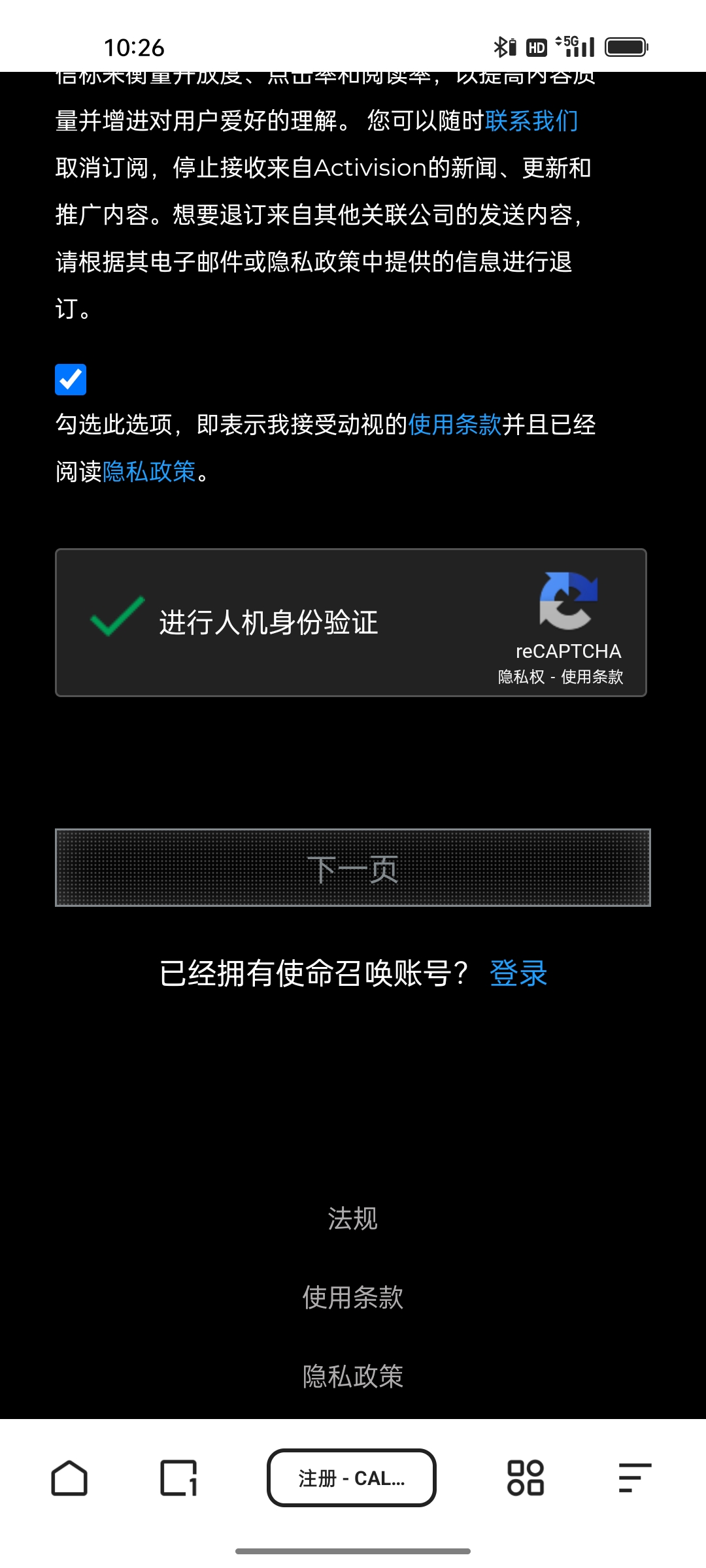Open the blue 隐私政策 link in agreement text
706x1568 pixels.
click(x=149, y=472)
